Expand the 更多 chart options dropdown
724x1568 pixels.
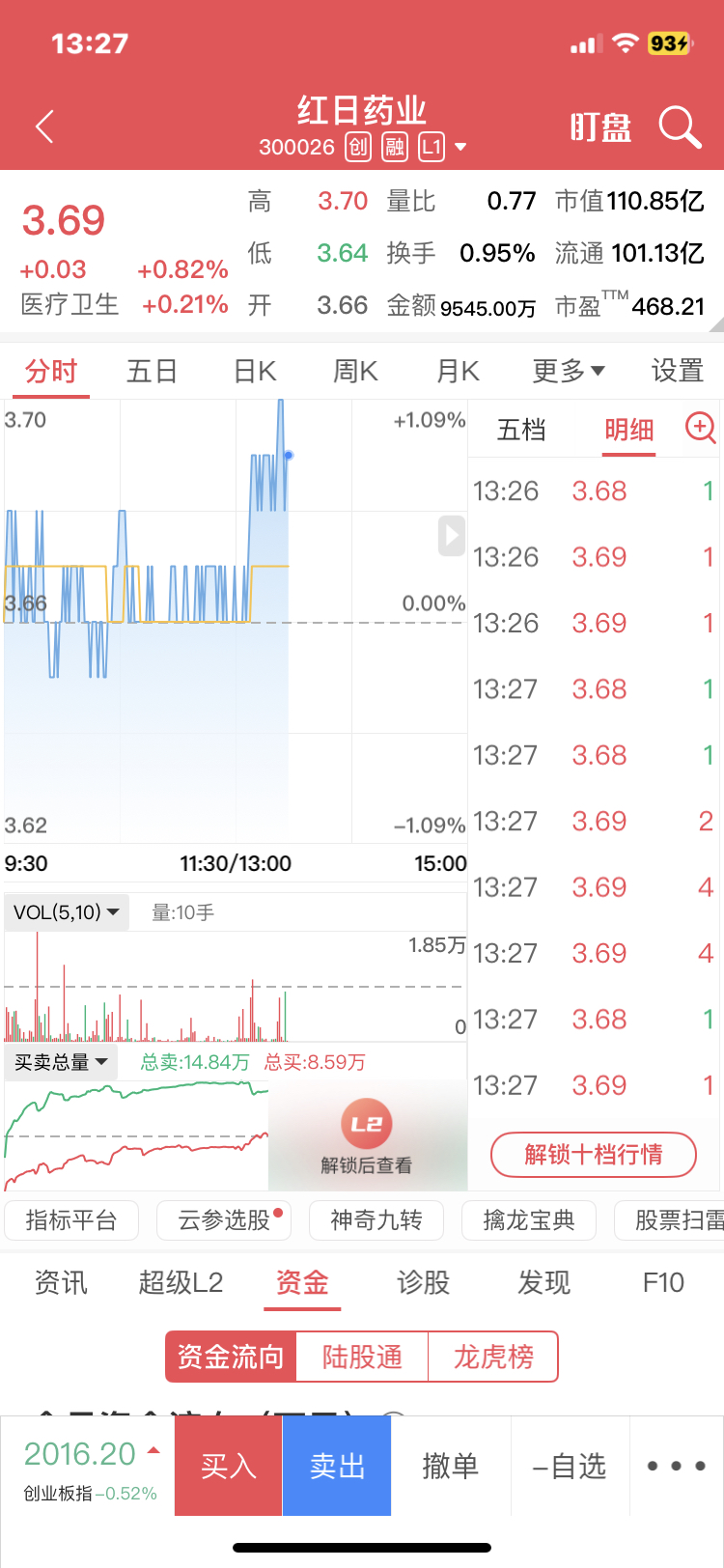pos(569,371)
